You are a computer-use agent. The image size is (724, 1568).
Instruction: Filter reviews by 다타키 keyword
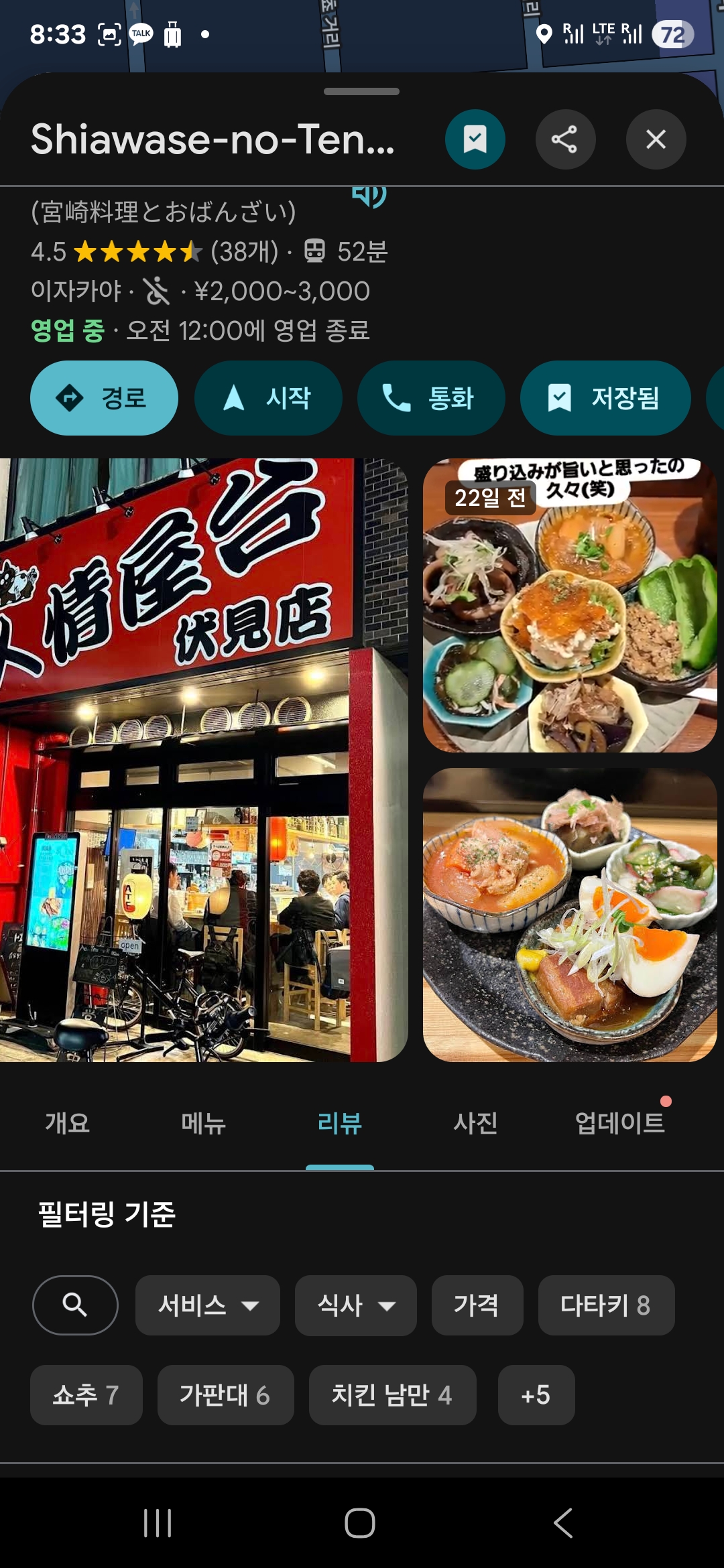pos(605,1305)
